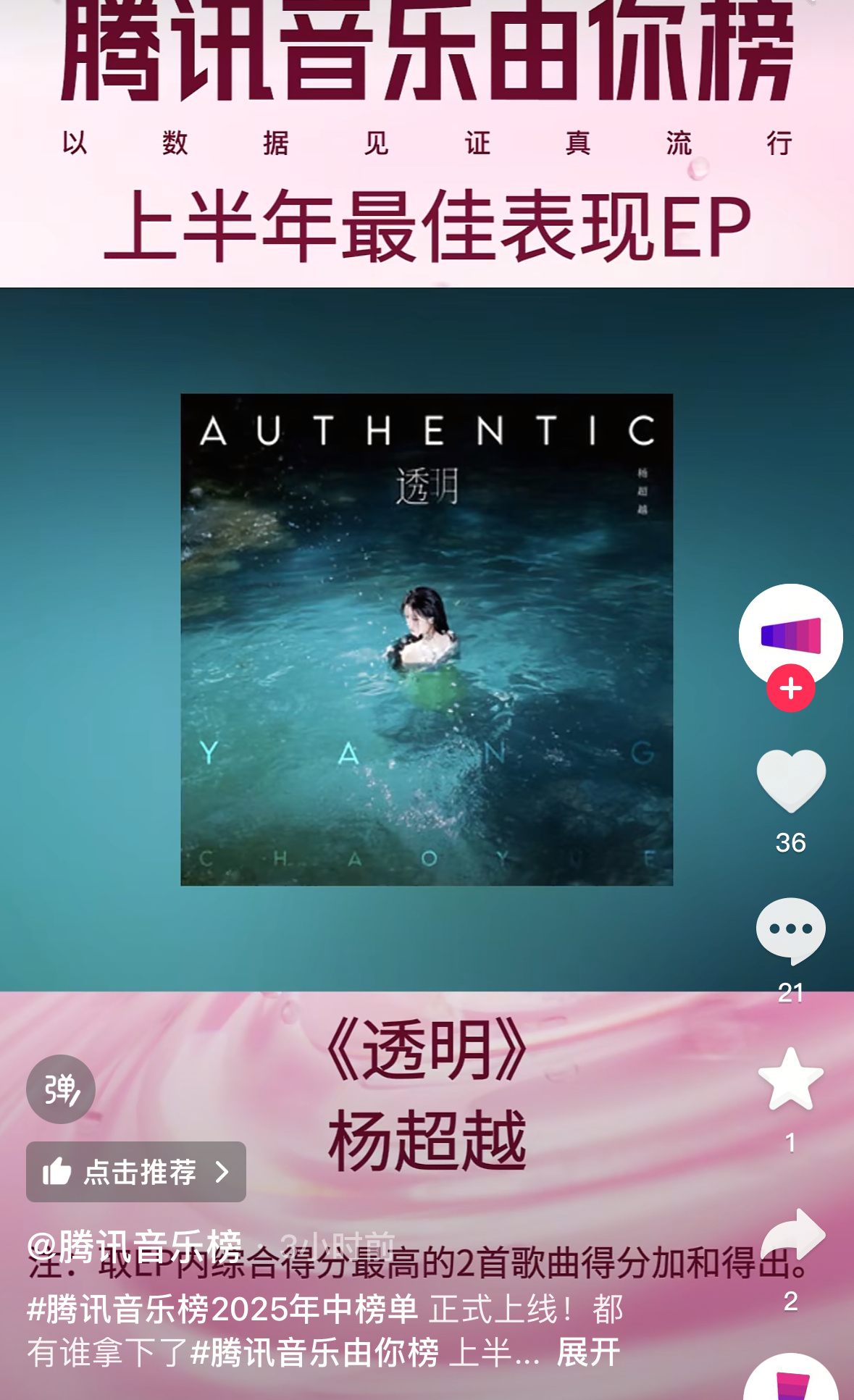Open @腾讯音乐榜 account name
Image resolution: width=854 pixels, height=1400 pixels.
(135, 1246)
